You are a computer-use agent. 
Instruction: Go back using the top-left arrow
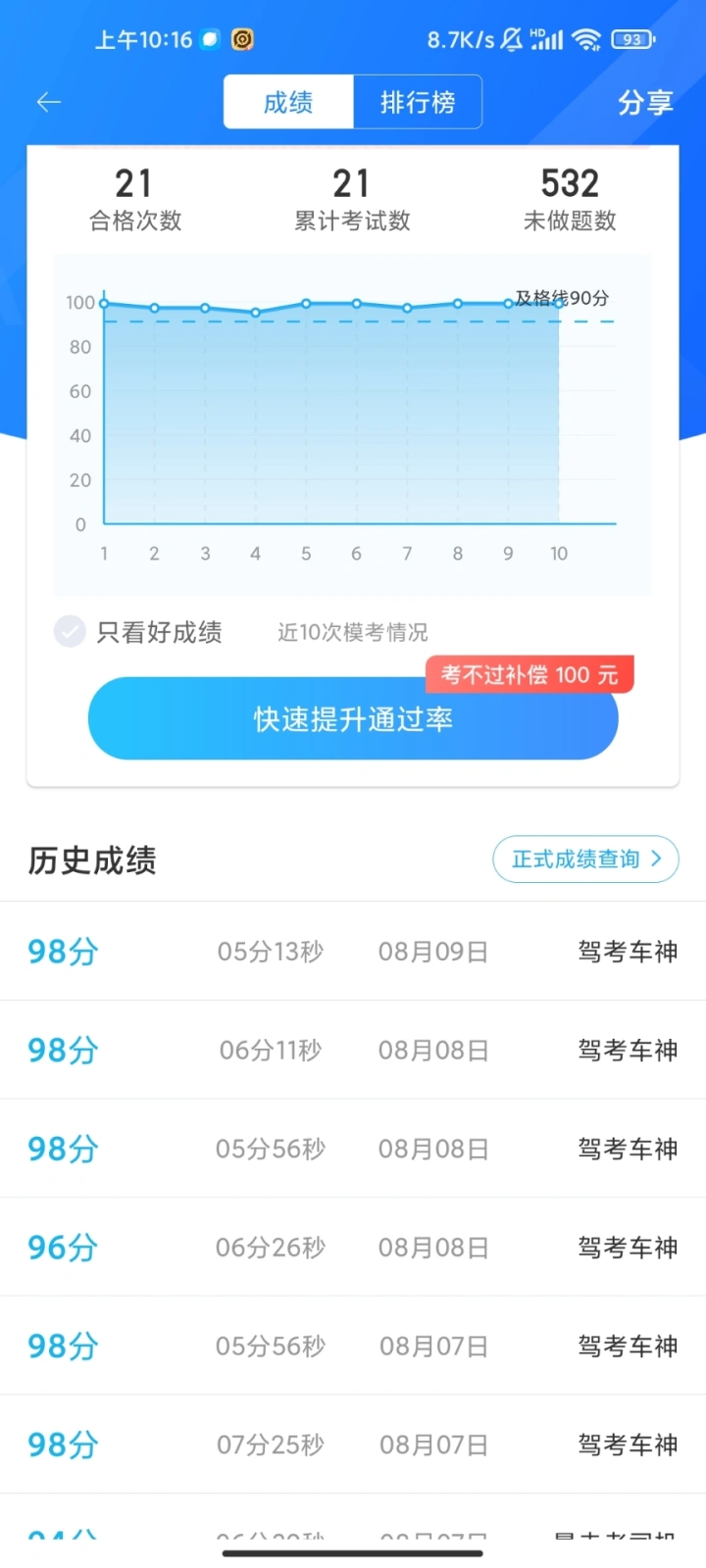click(48, 102)
